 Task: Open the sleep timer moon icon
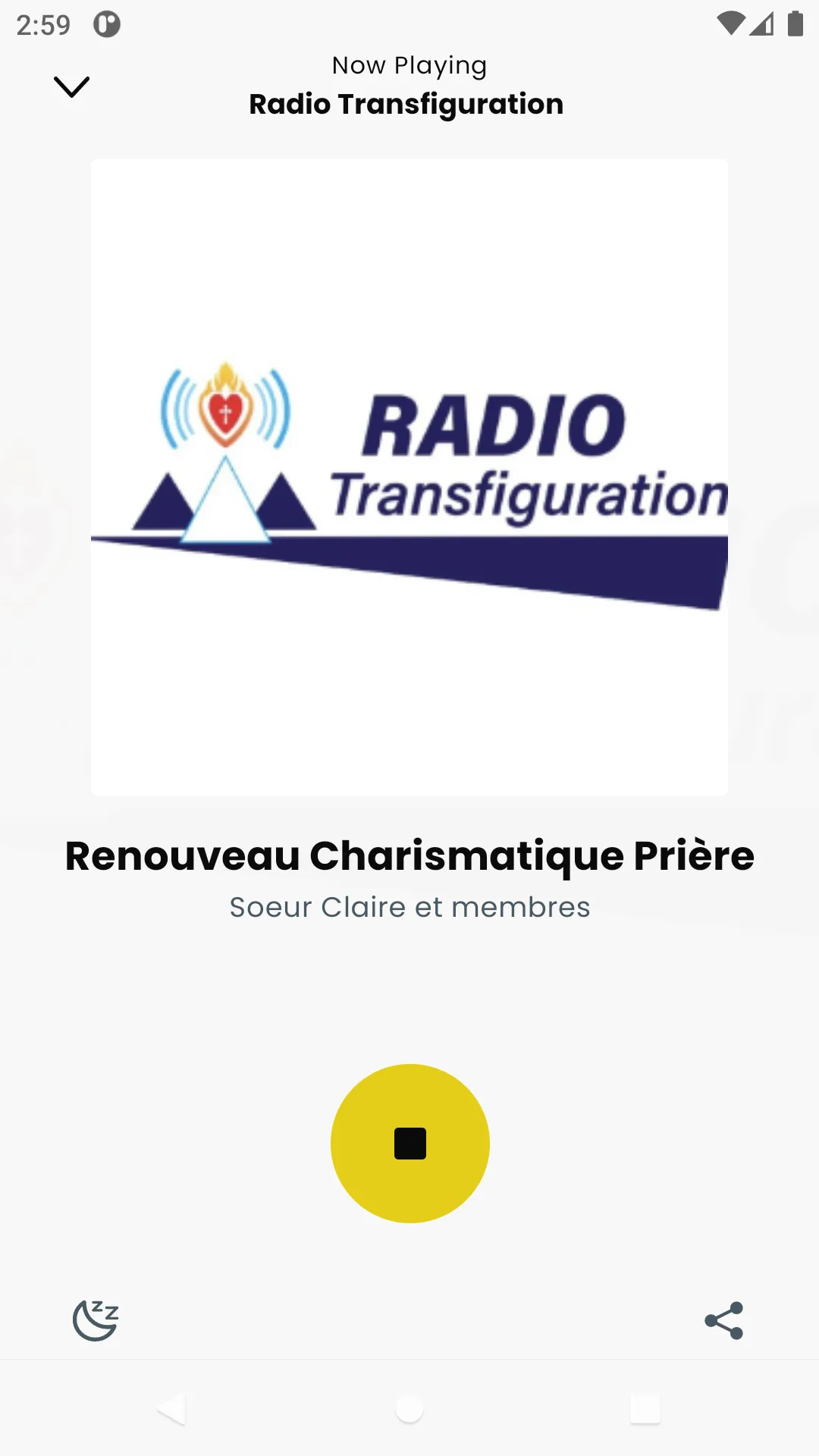coord(96,1320)
